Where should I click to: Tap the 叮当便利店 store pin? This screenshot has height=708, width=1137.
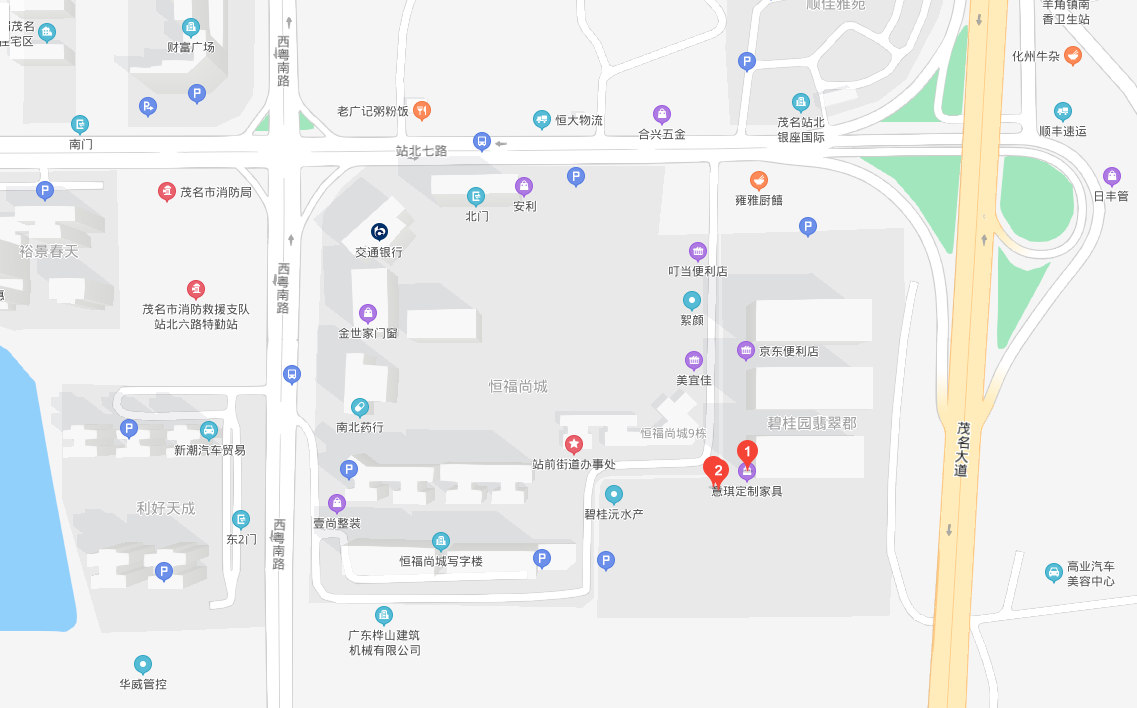[698, 251]
